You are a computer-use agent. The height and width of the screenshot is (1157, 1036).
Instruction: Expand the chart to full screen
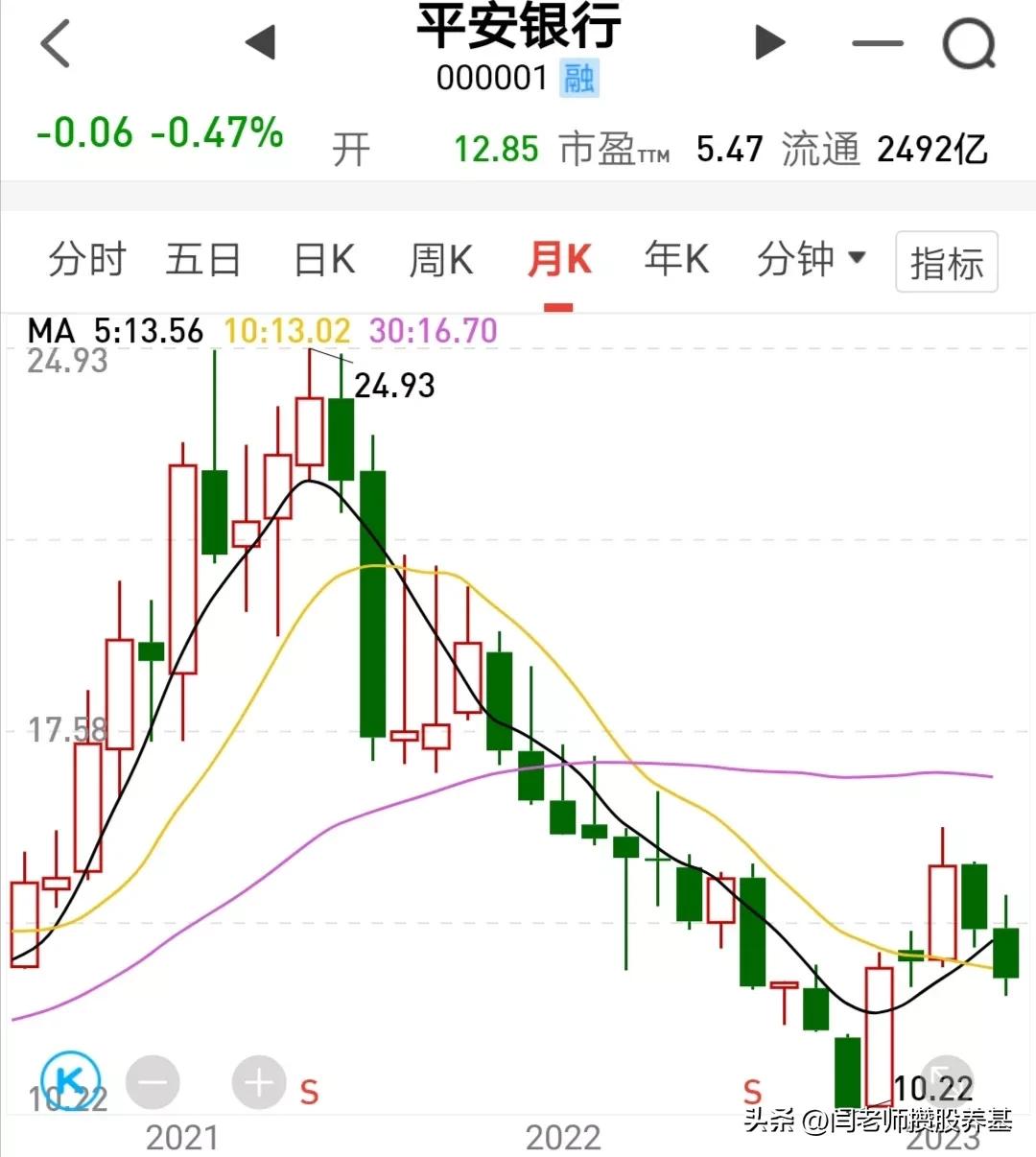tap(946, 1083)
